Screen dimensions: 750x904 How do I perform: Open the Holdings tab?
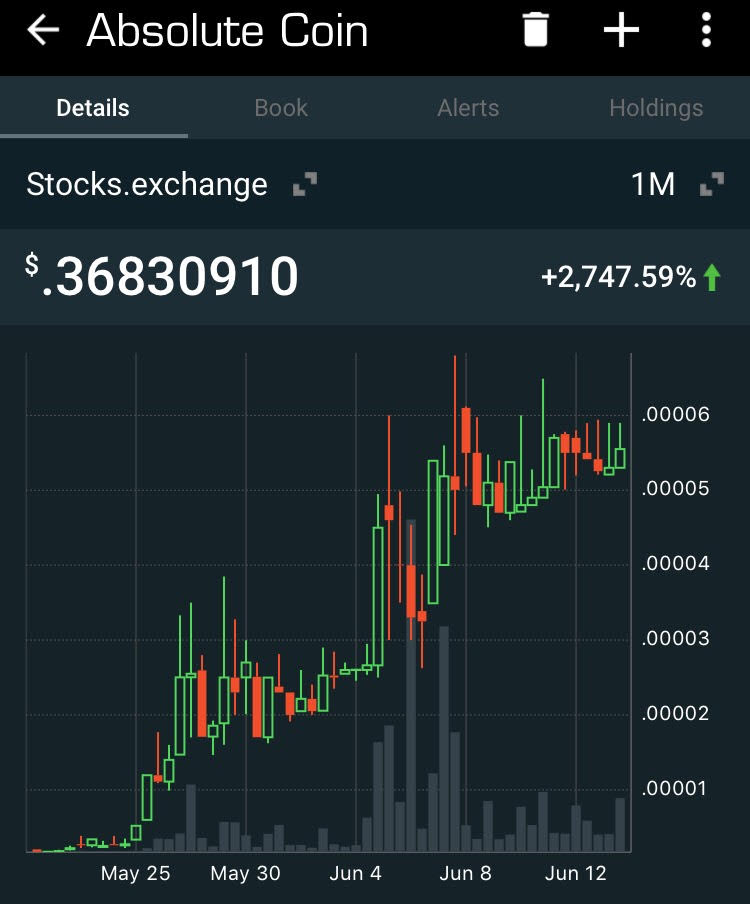[x=656, y=108]
